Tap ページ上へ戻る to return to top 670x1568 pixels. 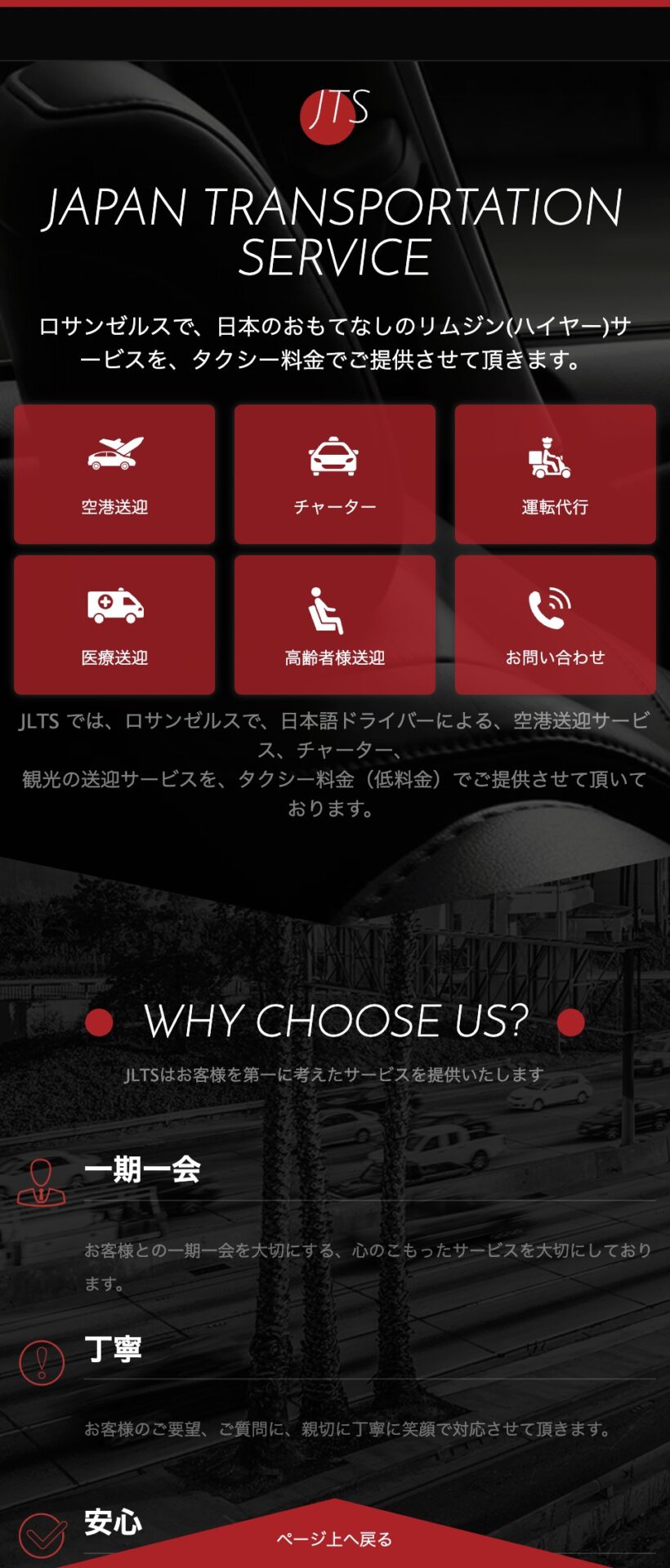[334, 1539]
